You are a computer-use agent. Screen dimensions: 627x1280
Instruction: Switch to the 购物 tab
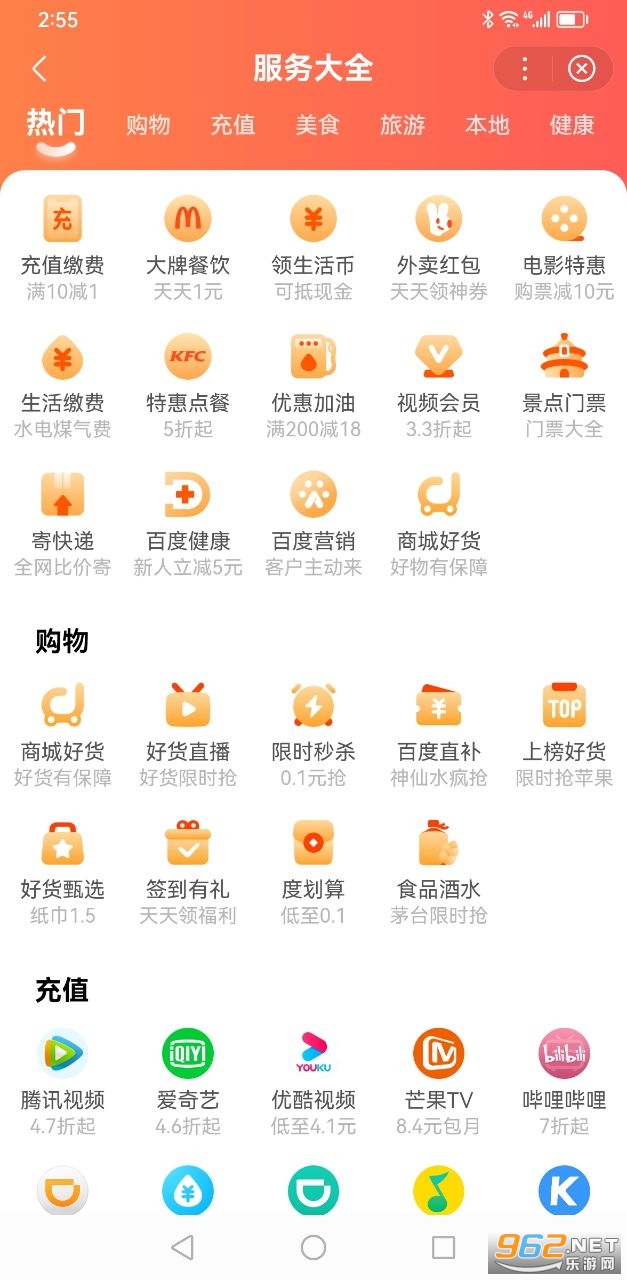tap(148, 125)
